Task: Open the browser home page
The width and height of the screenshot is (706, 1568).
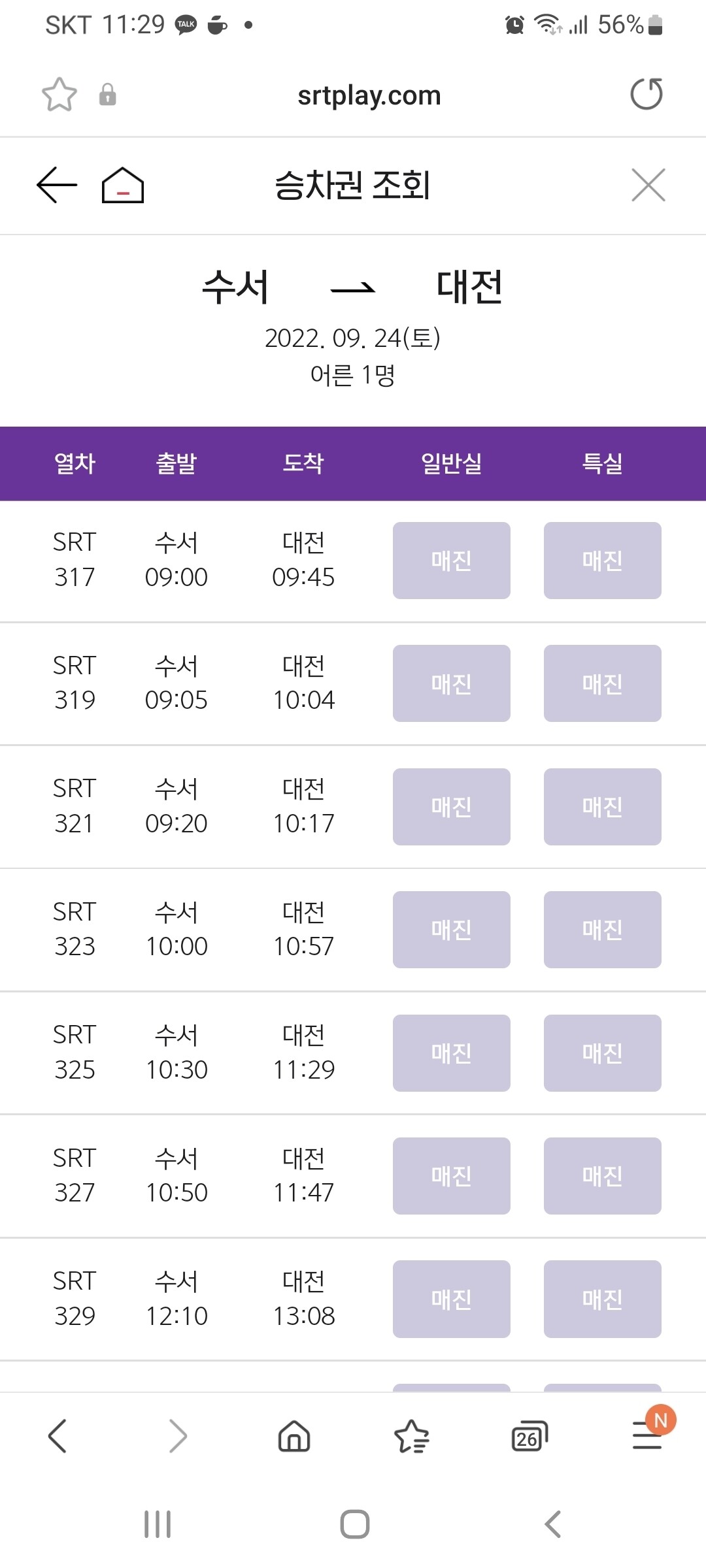Action: [294, 1436]
